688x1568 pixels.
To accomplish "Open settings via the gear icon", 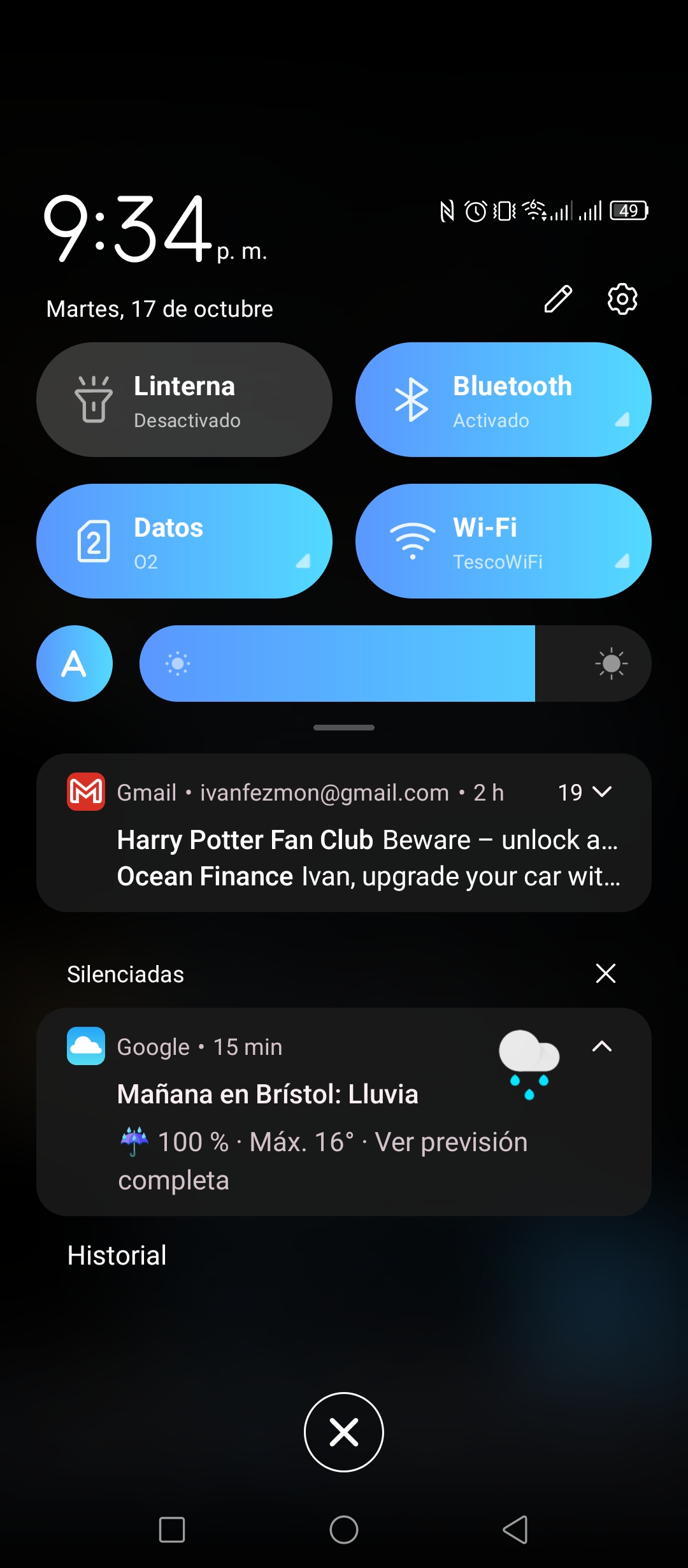I will (622, 298).
